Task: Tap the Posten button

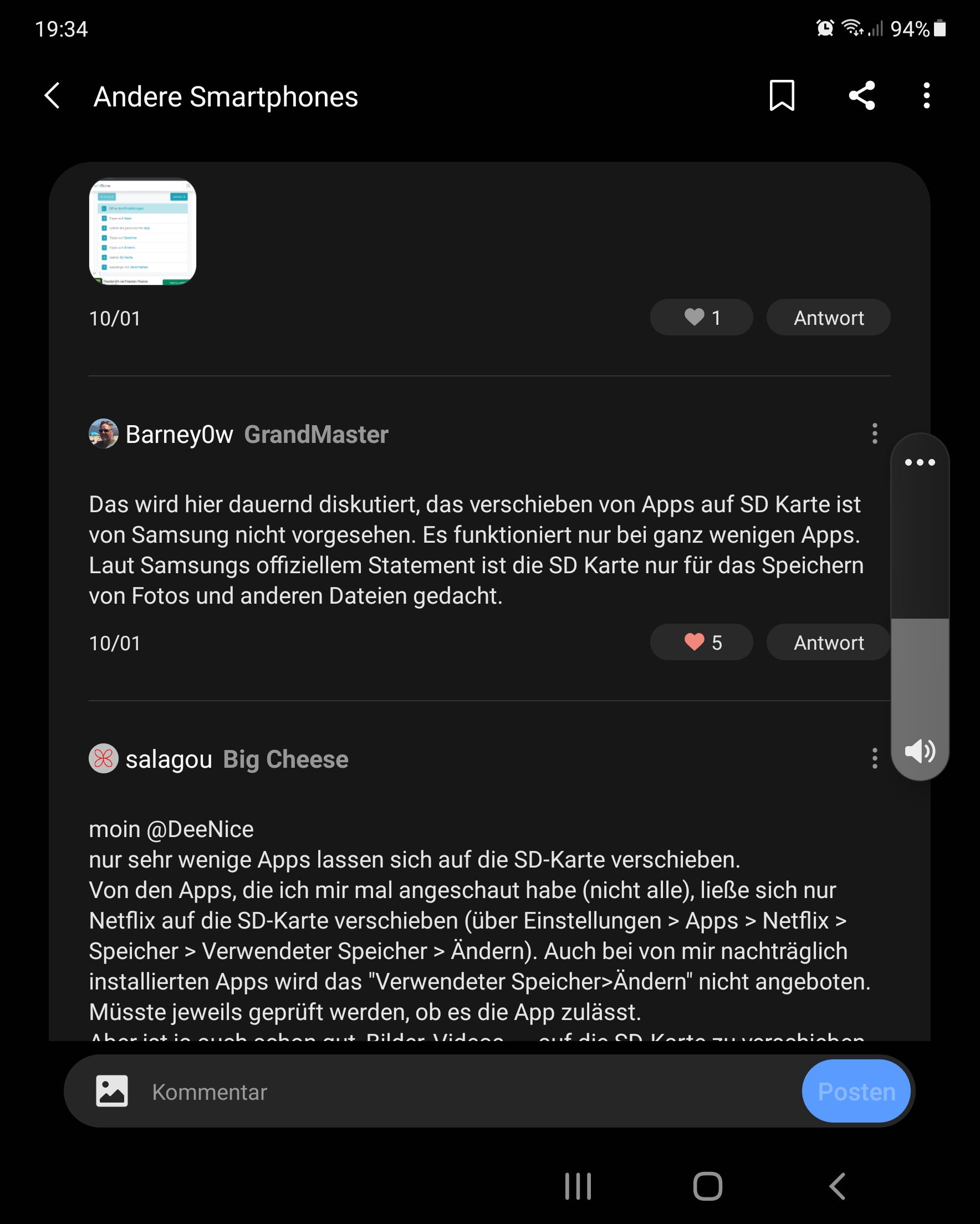Action: pyautogui.click(x=856, y=1091)
